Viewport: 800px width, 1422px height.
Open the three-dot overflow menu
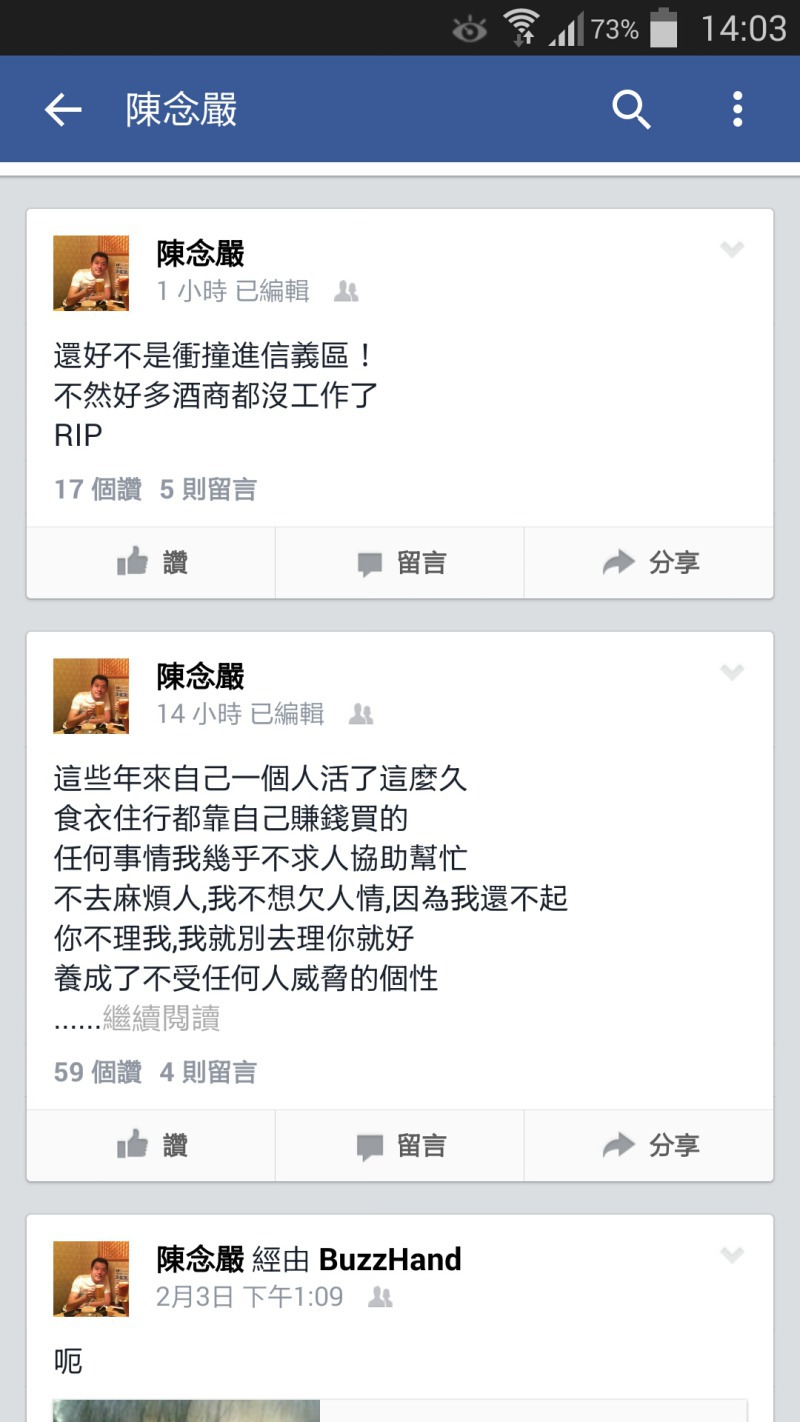point(737,110)
